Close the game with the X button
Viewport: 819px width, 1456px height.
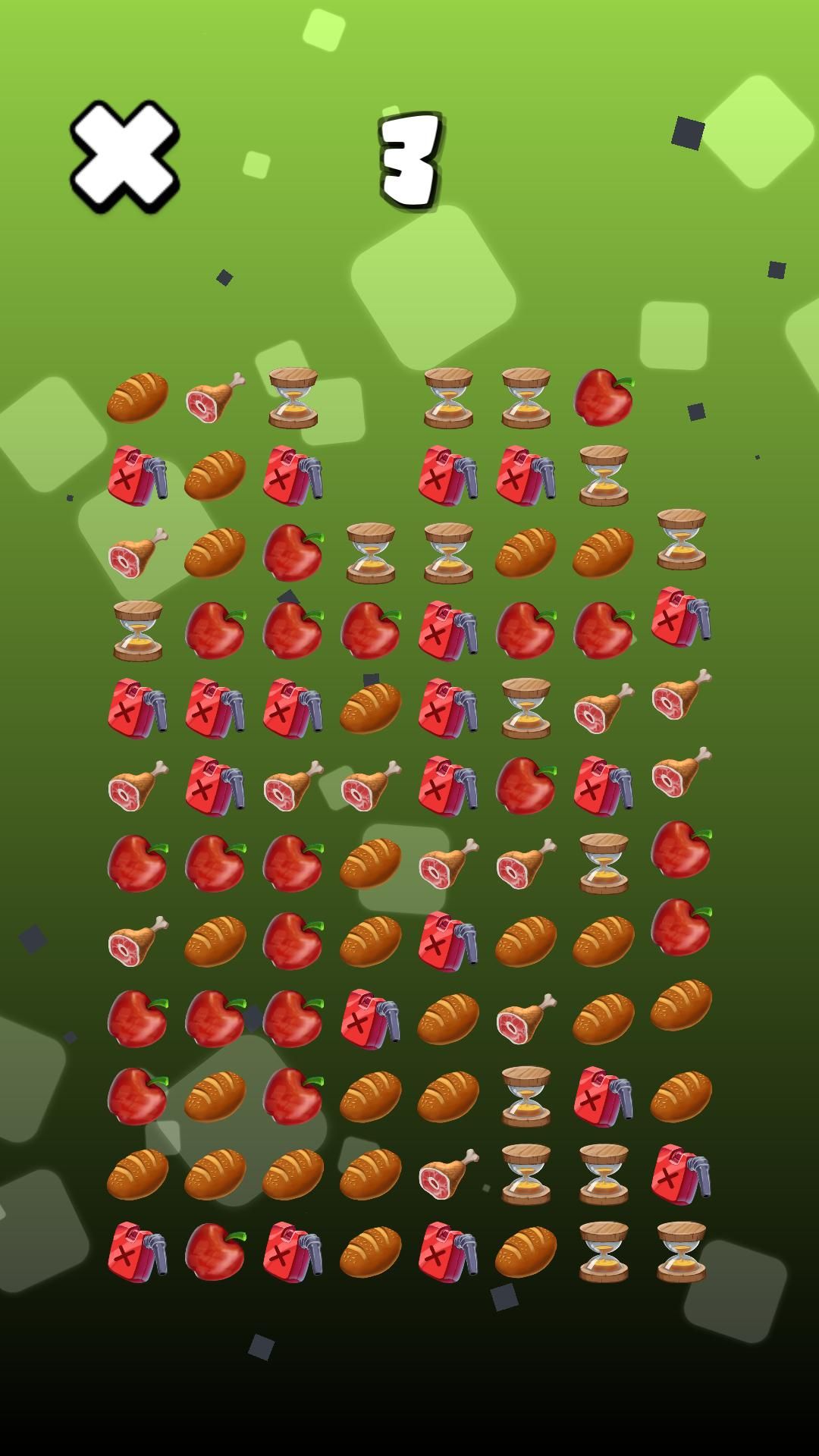coord(124,157)
